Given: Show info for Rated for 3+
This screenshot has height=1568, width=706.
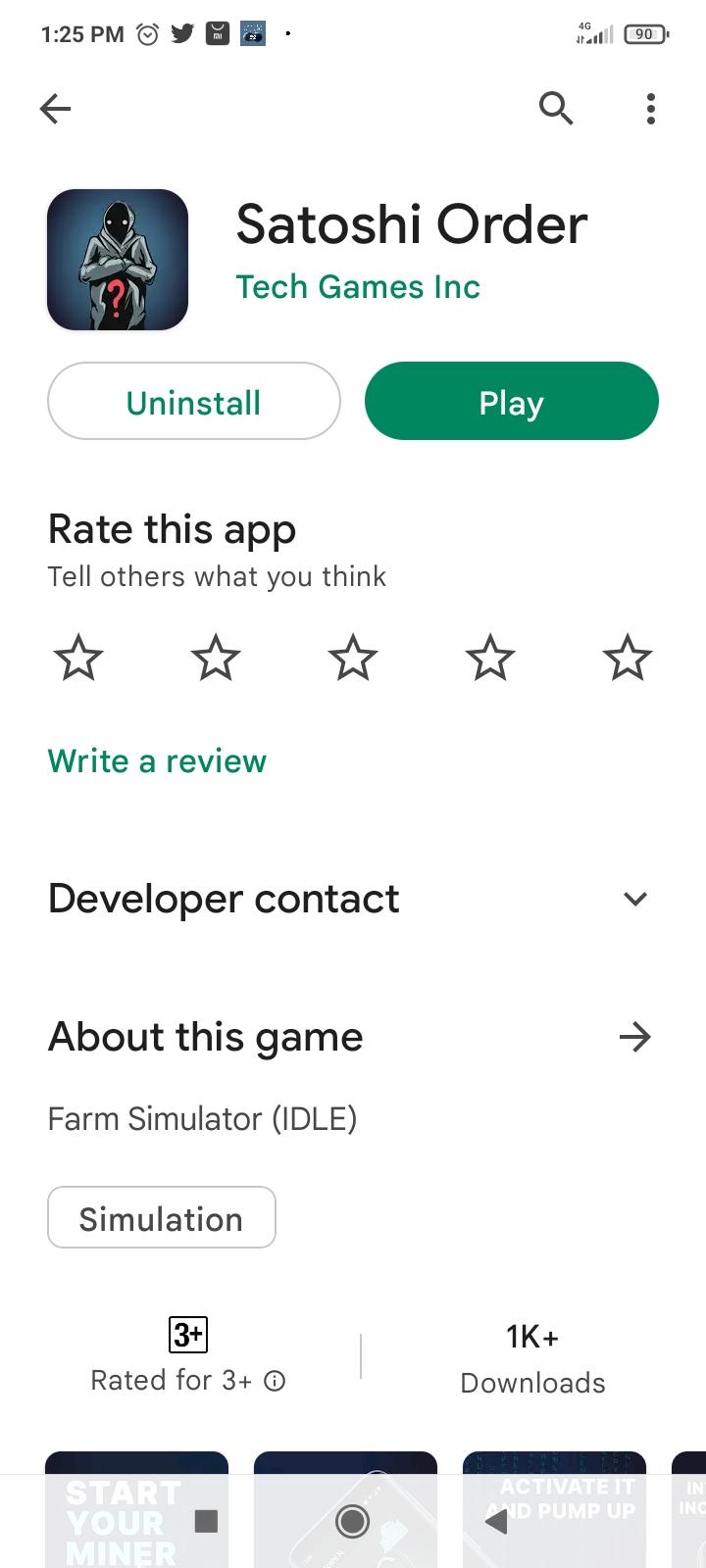Looking at the screenshot, I should pyautogui.click(x=276, y=1381).
